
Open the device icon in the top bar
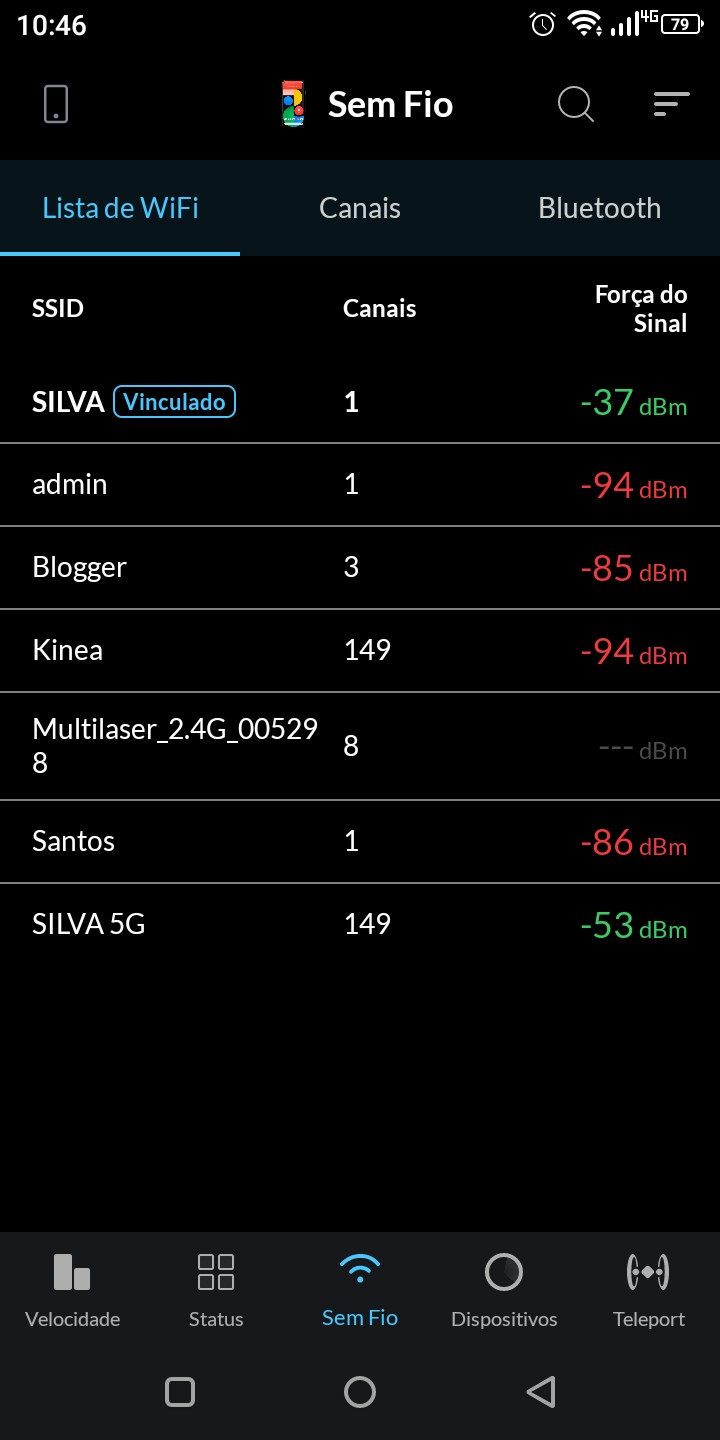(56, 104)
